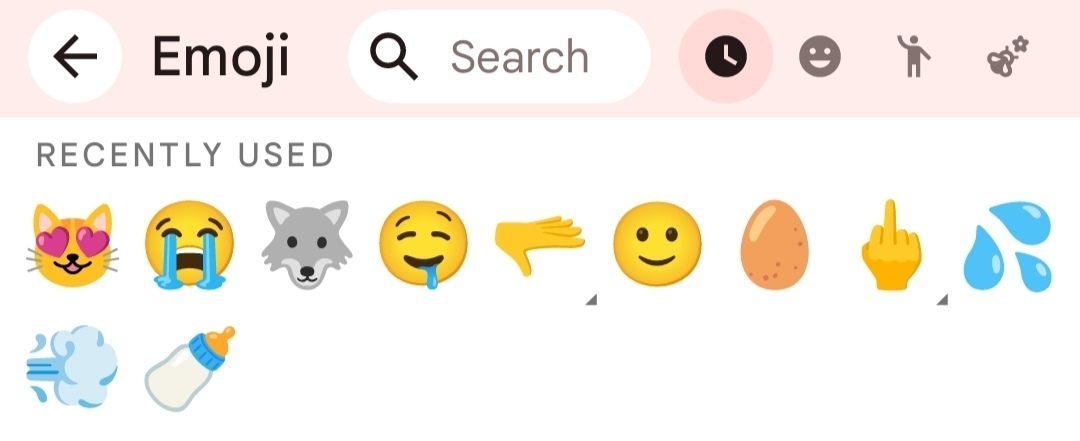Viewport: 1080px width, 441px height.
Task: Switch to the people emoji tab
Action: (x=911, y=57)
